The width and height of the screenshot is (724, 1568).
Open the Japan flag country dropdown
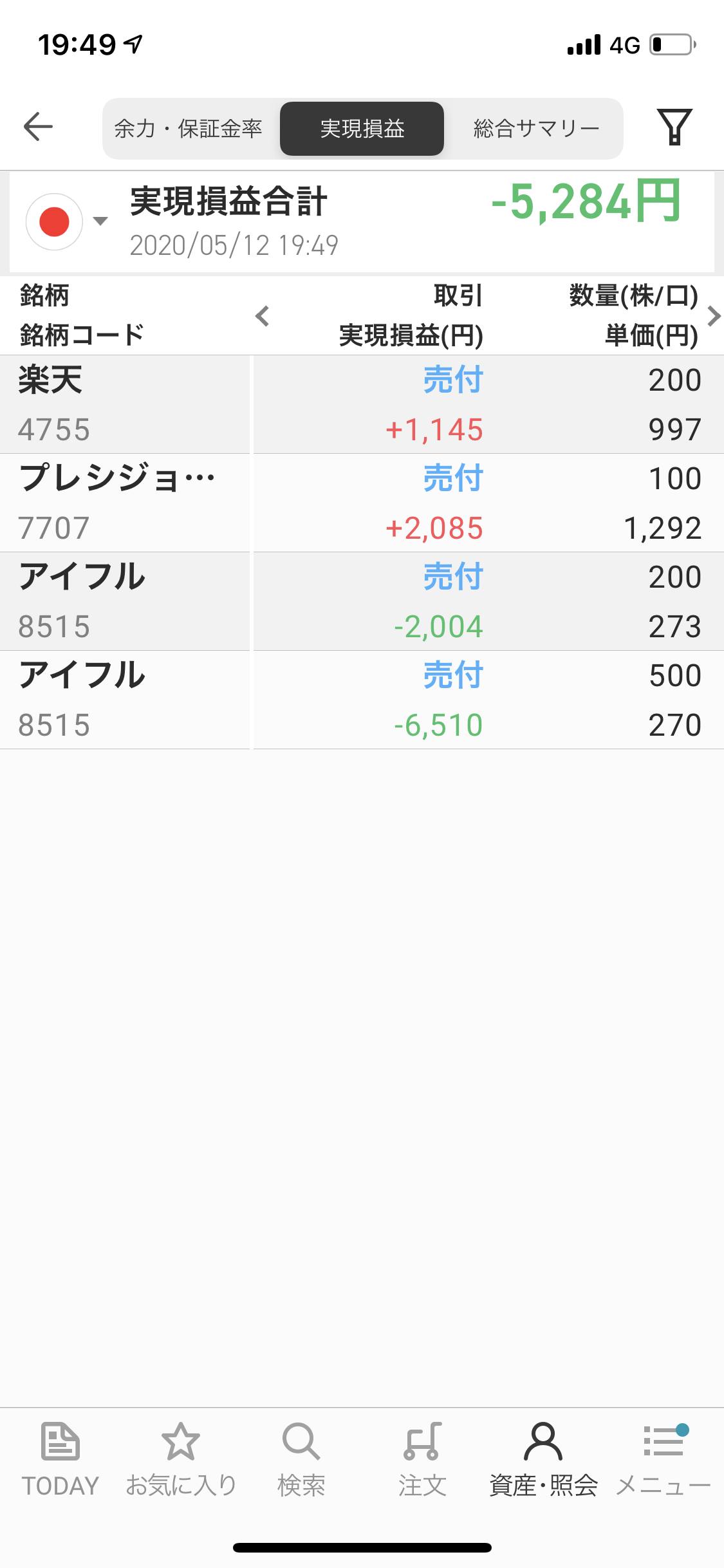(66, 221)
